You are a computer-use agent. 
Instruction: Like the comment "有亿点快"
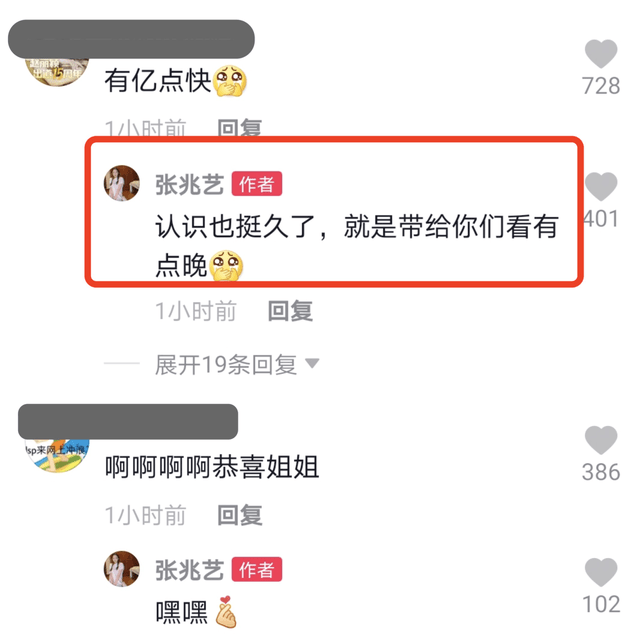click(601, 54)
